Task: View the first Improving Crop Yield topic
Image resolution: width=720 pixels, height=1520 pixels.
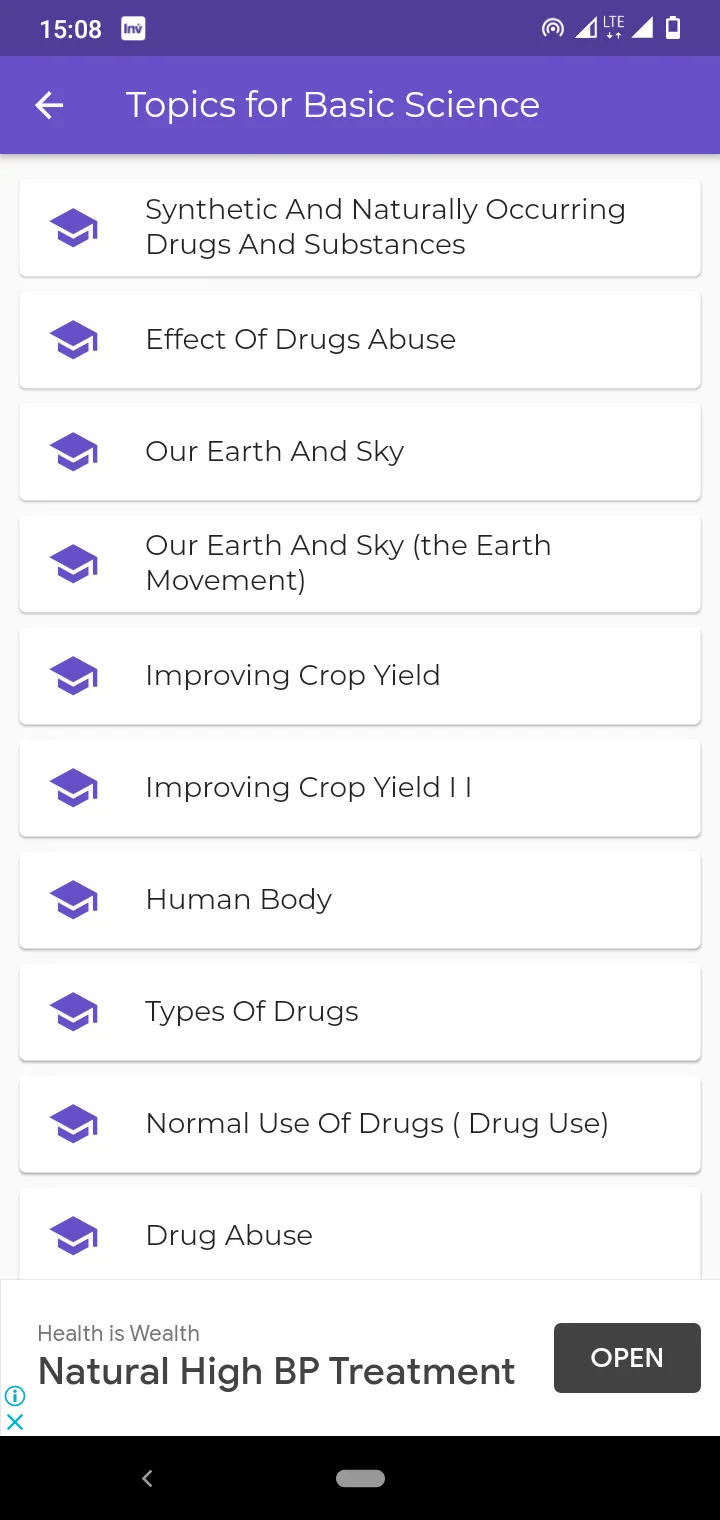Action: pos(360,675)
